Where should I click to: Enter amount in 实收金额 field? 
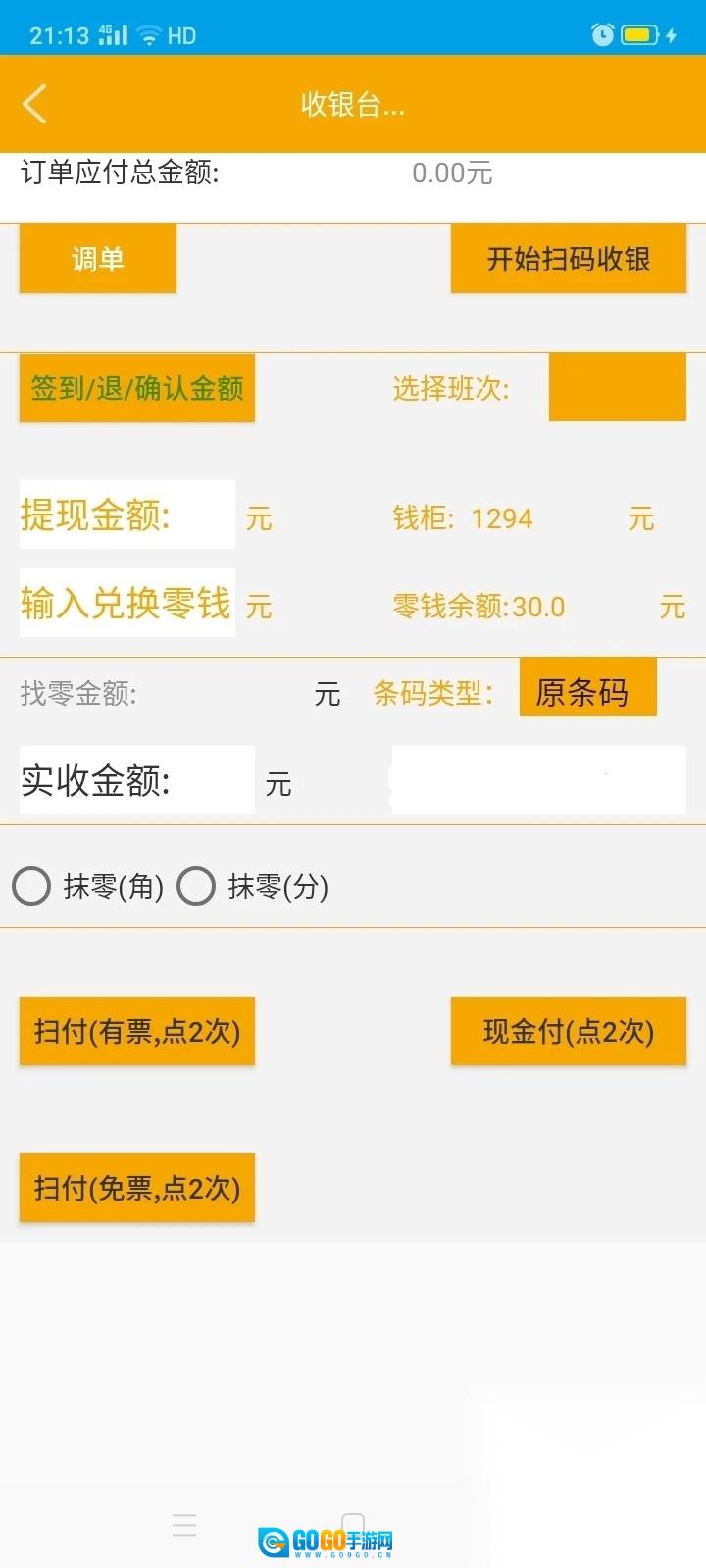137,780
